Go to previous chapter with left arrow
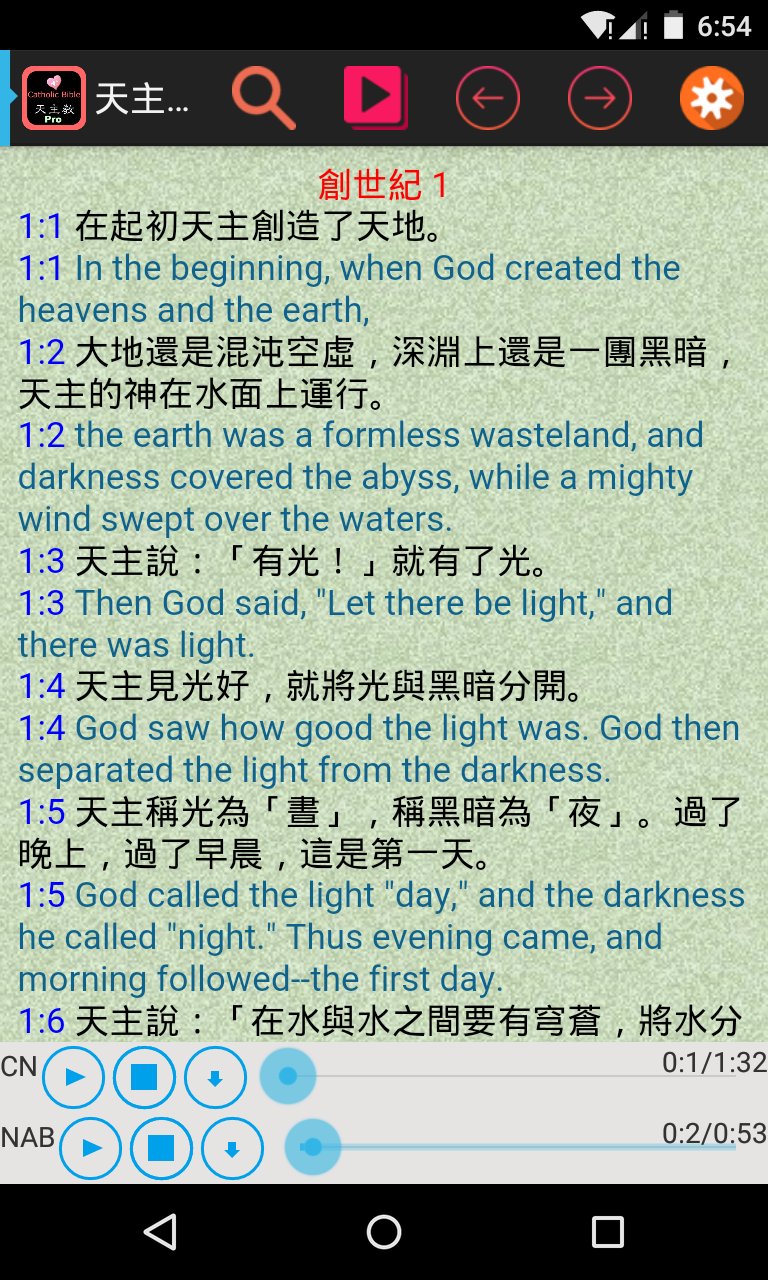Viewport: 768px width, 1280px height. click(487, 98)
